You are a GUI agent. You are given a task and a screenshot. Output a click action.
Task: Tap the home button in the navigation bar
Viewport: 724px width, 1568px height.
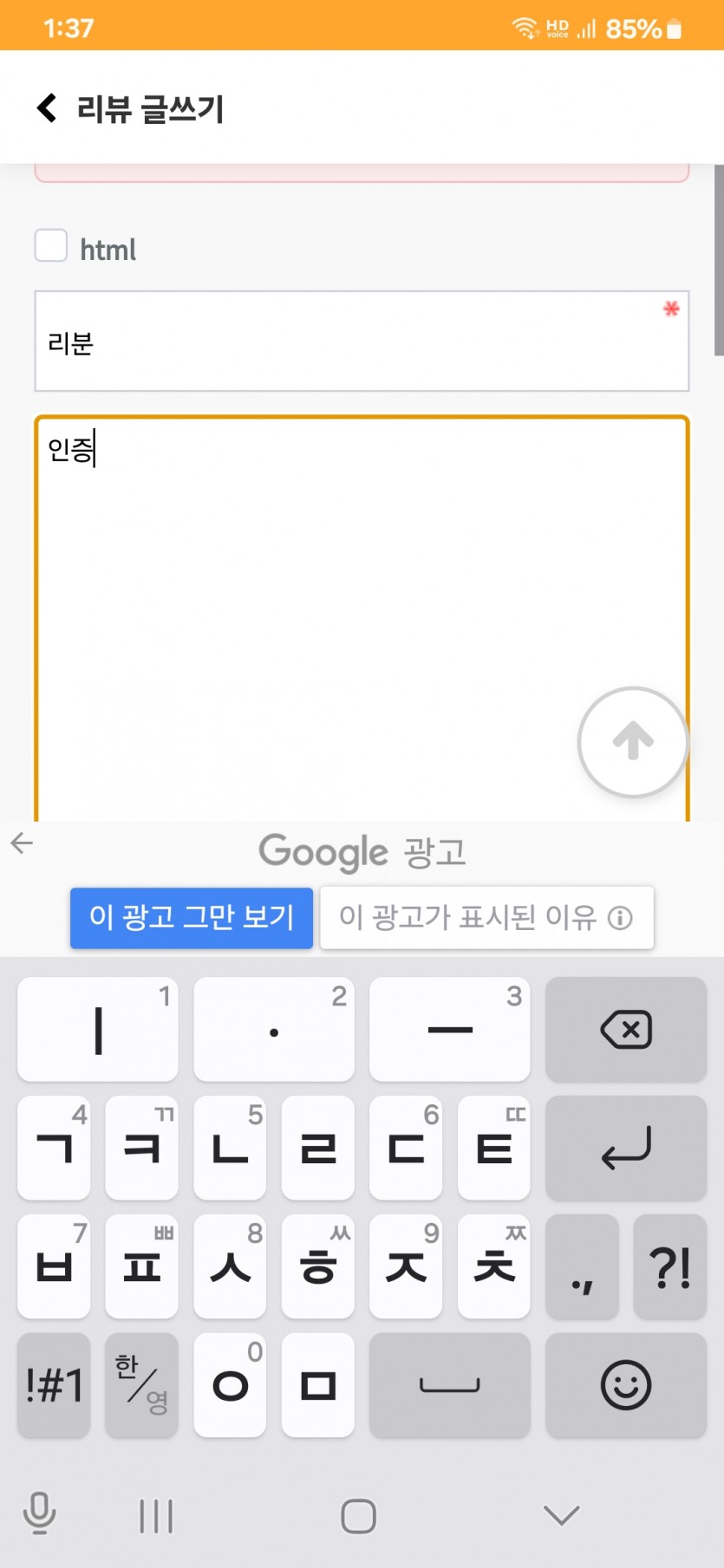click(x=359, y=1516)
